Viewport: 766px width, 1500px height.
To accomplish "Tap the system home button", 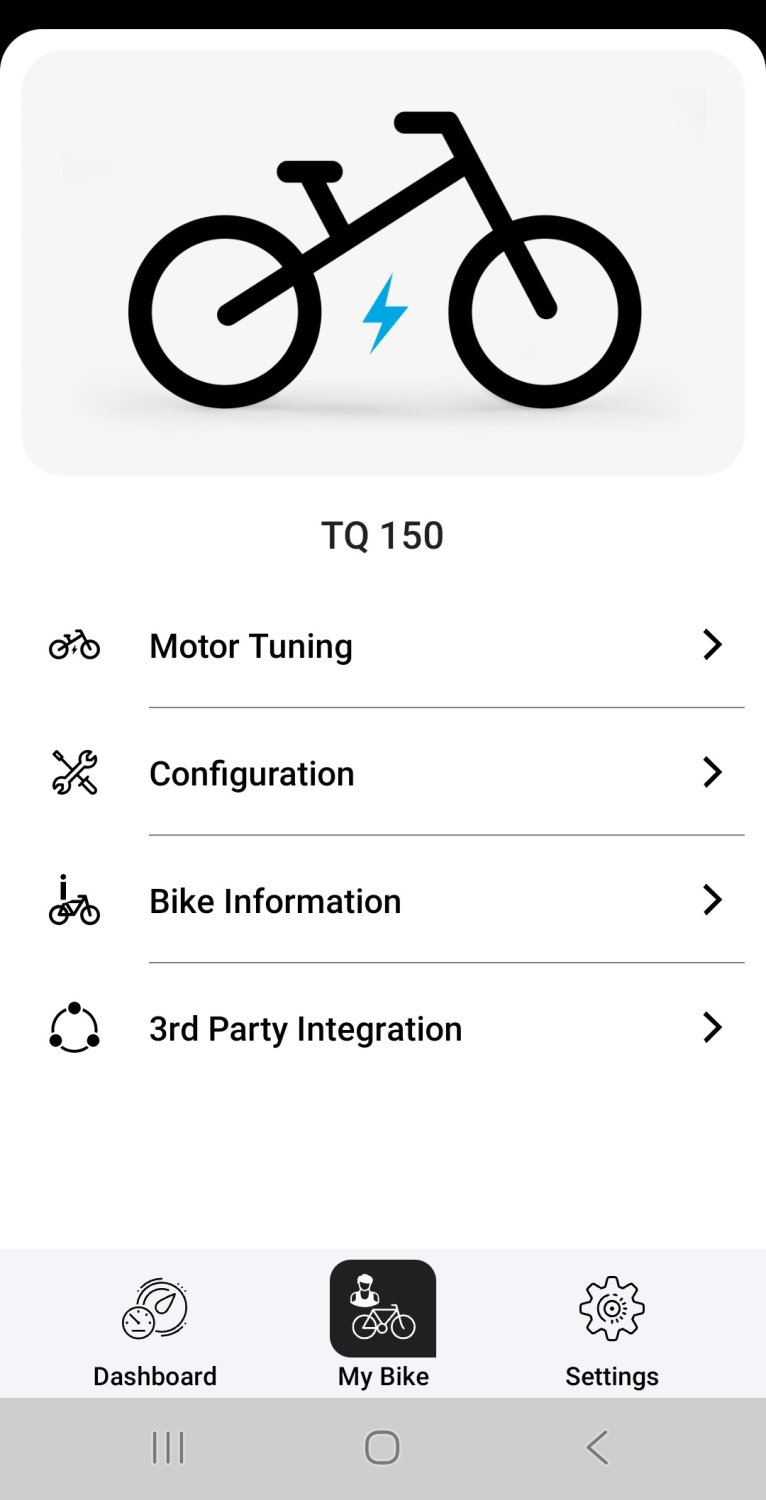I will pos(382,1447).
